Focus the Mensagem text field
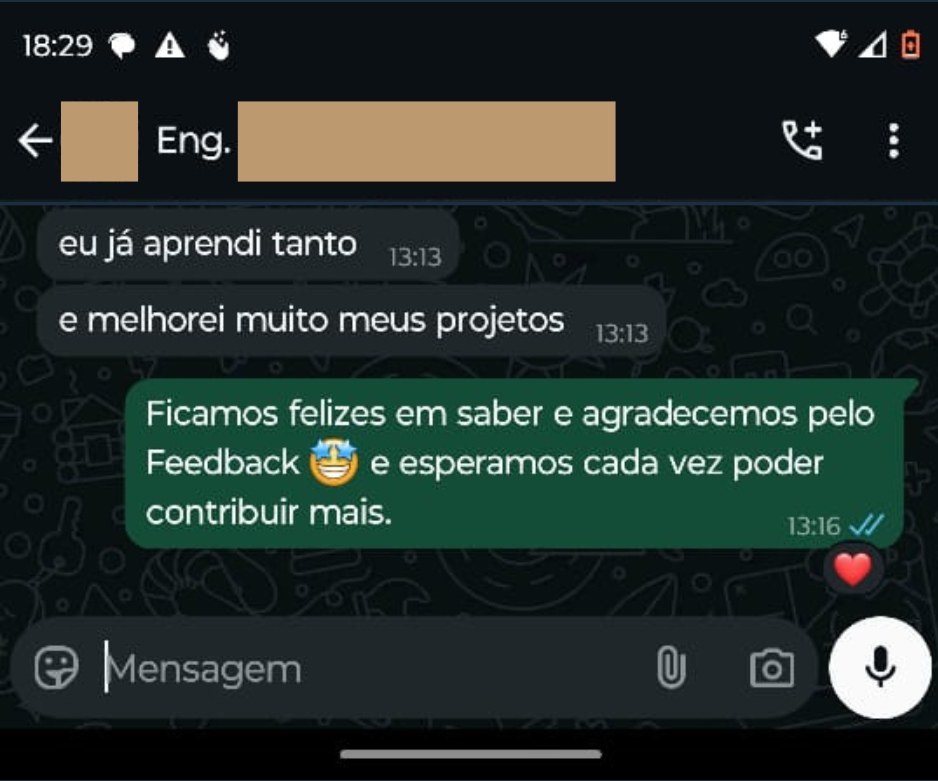This screenshot has height=781, width=938. [370, 668]
